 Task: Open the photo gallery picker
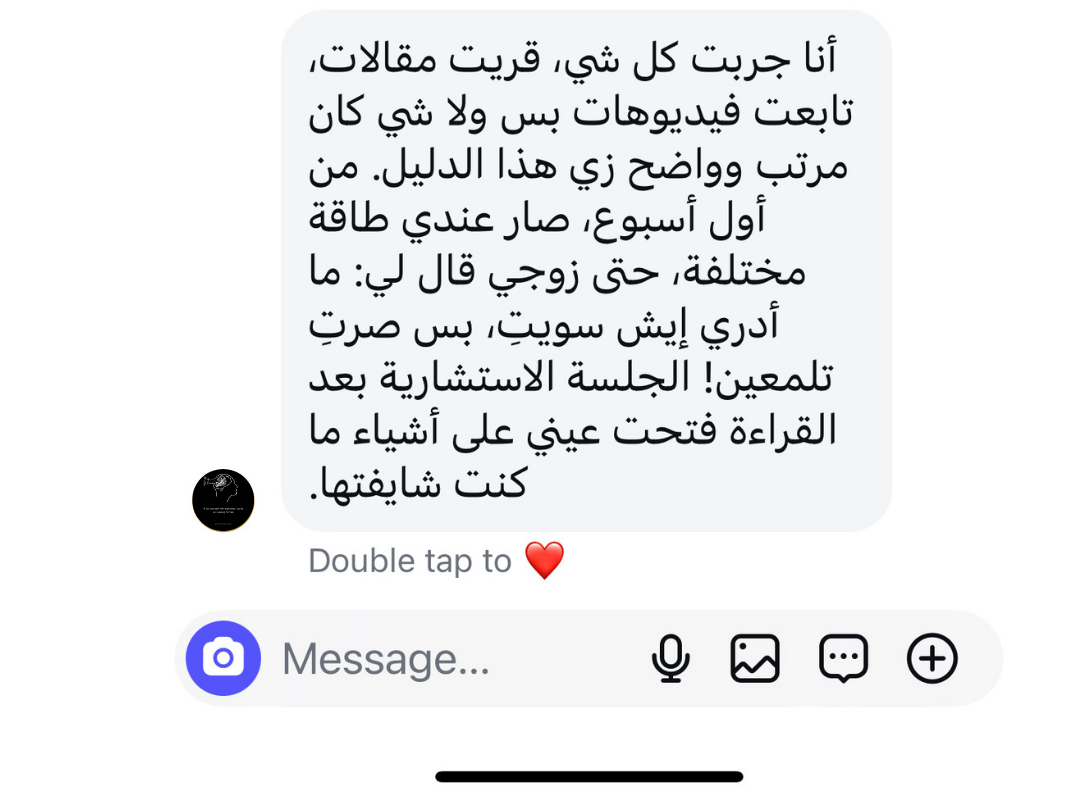(755, 659)
